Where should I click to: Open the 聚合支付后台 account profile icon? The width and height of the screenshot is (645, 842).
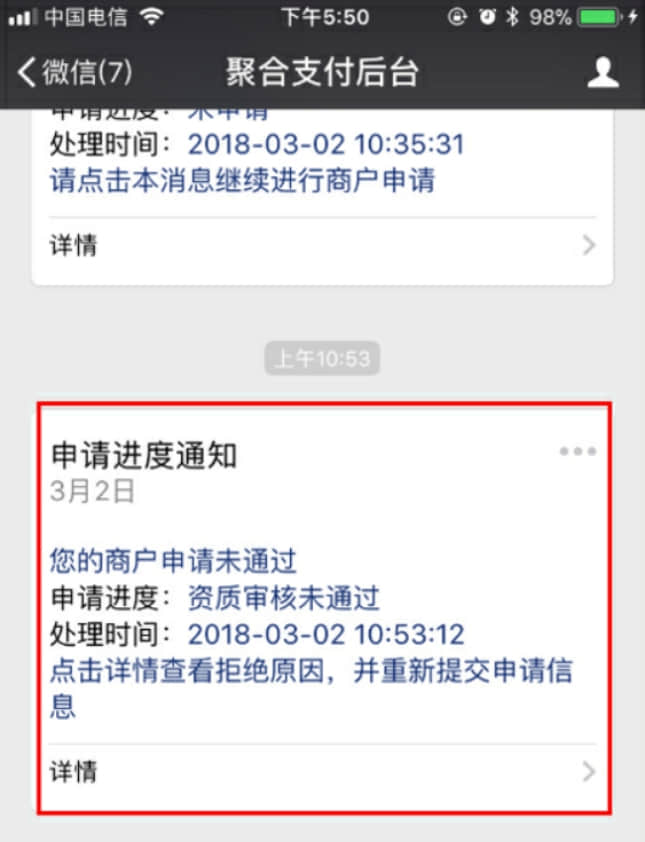[603, 72]
